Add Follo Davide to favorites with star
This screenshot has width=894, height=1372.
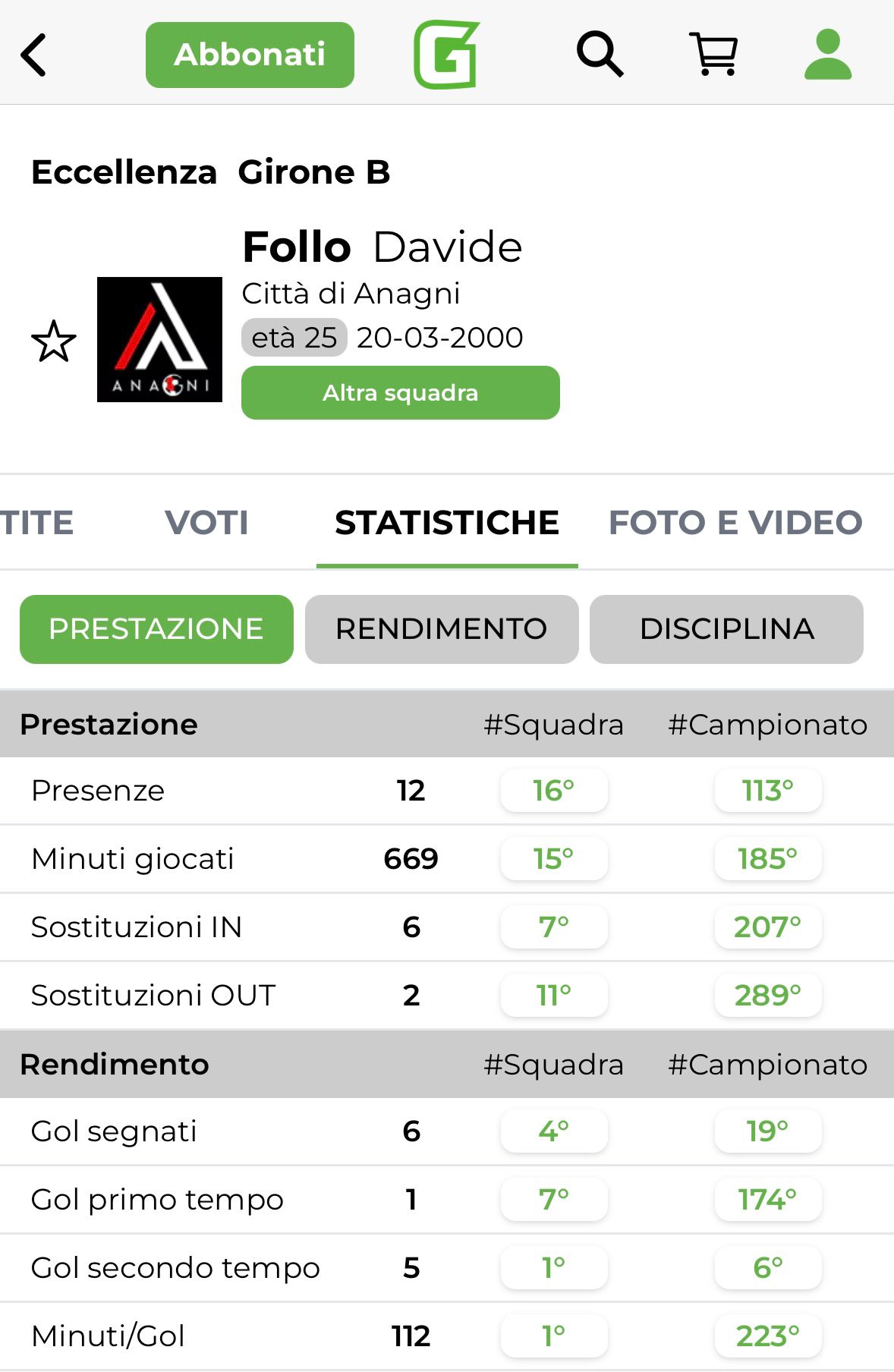54,341
